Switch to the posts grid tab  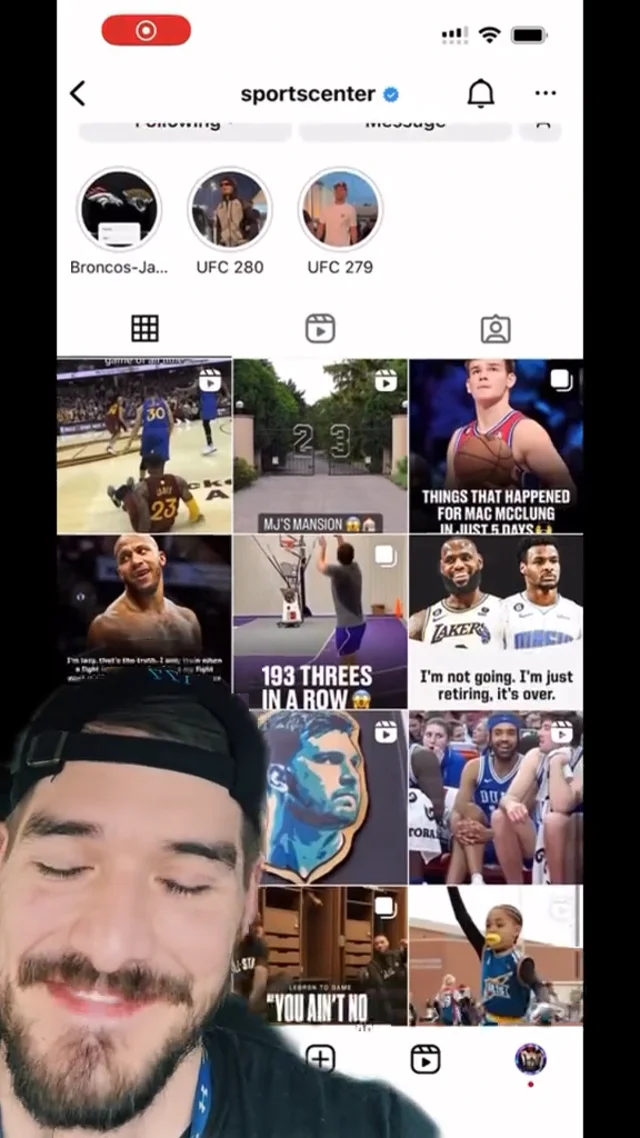pyautogui.click(x=144, y=329)
